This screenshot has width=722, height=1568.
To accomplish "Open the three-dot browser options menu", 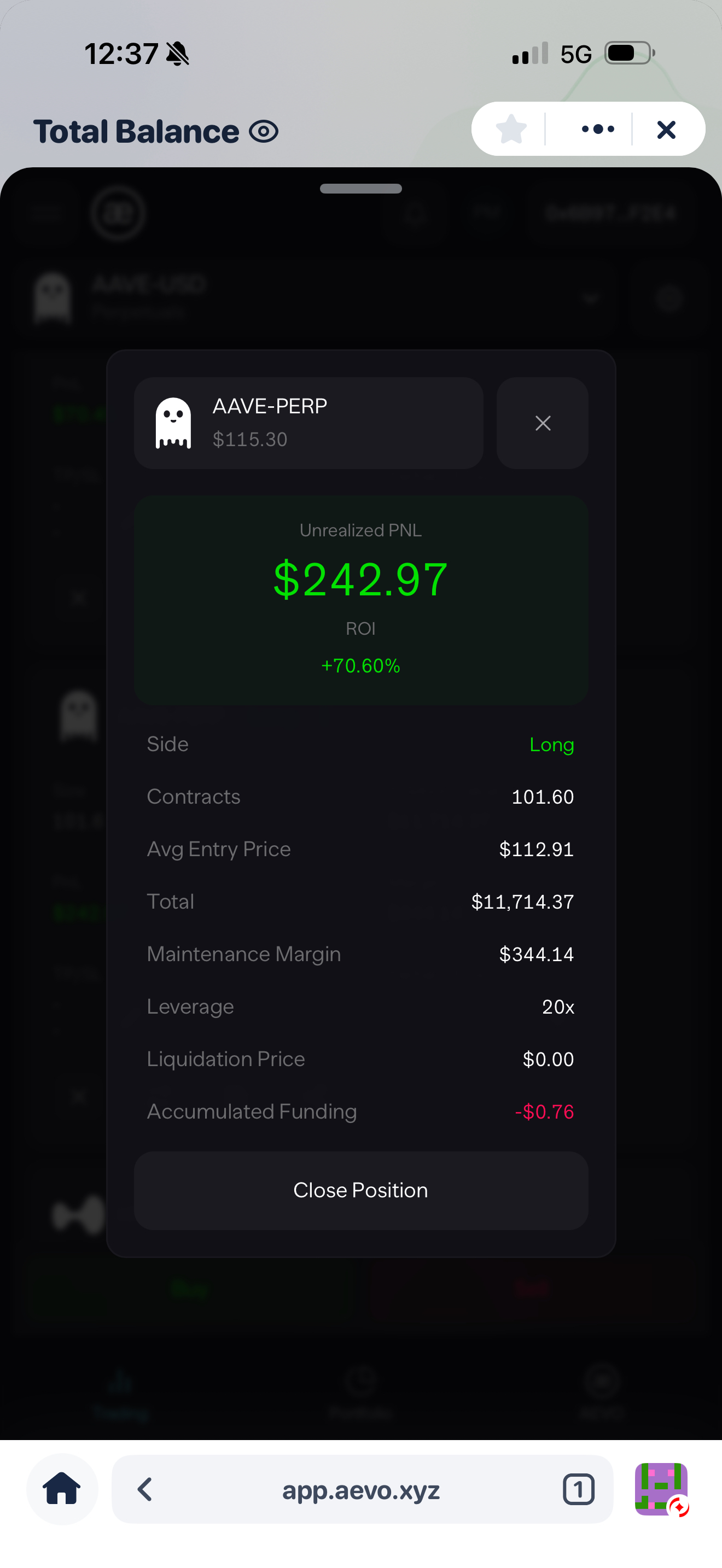I will coord(597,129).
